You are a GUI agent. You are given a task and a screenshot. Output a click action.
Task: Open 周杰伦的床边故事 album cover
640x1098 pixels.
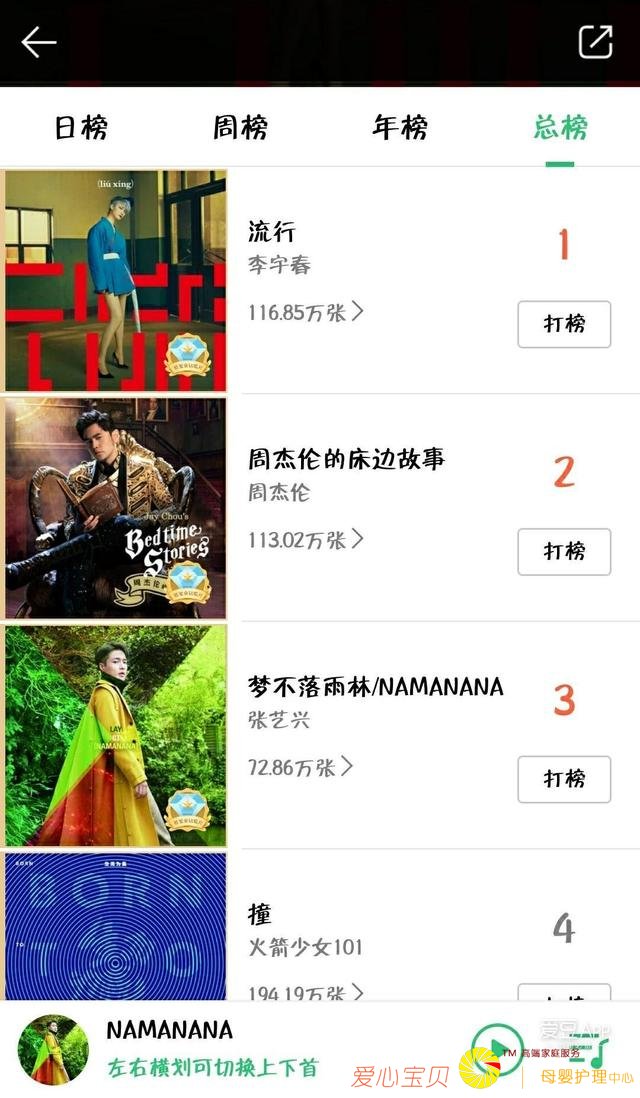coord(116,508)
